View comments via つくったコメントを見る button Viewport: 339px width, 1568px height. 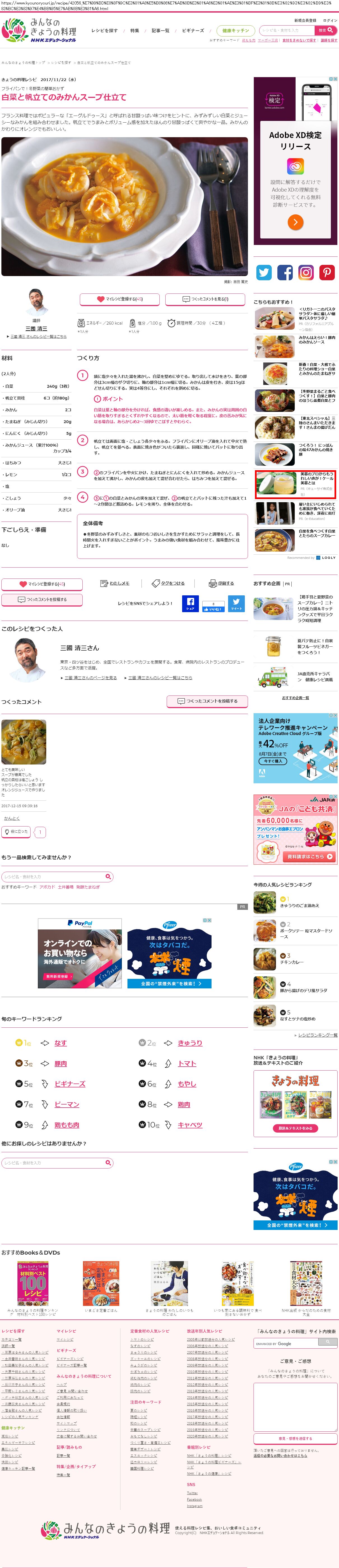(205, 299)
